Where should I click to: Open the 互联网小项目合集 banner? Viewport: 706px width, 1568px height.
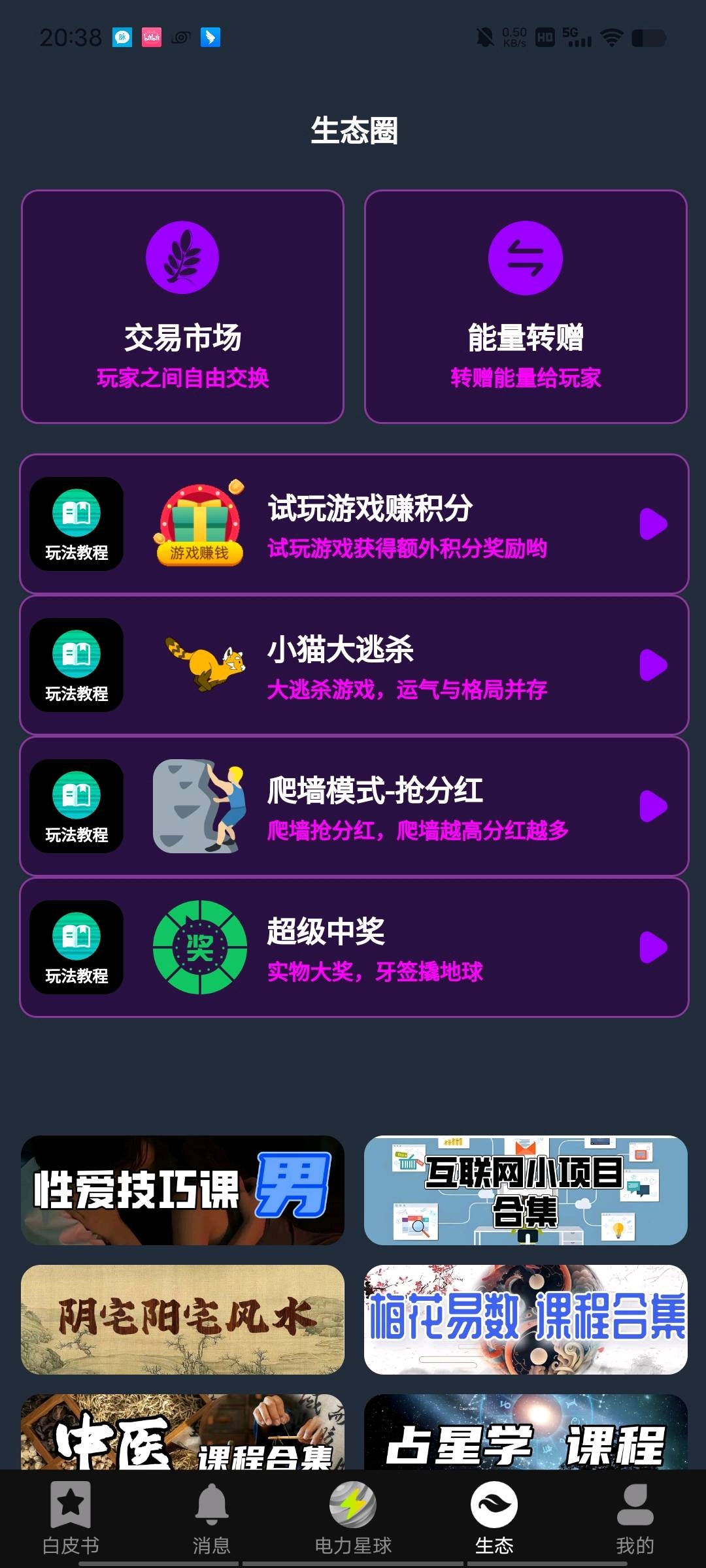[x=526, y=1190]
